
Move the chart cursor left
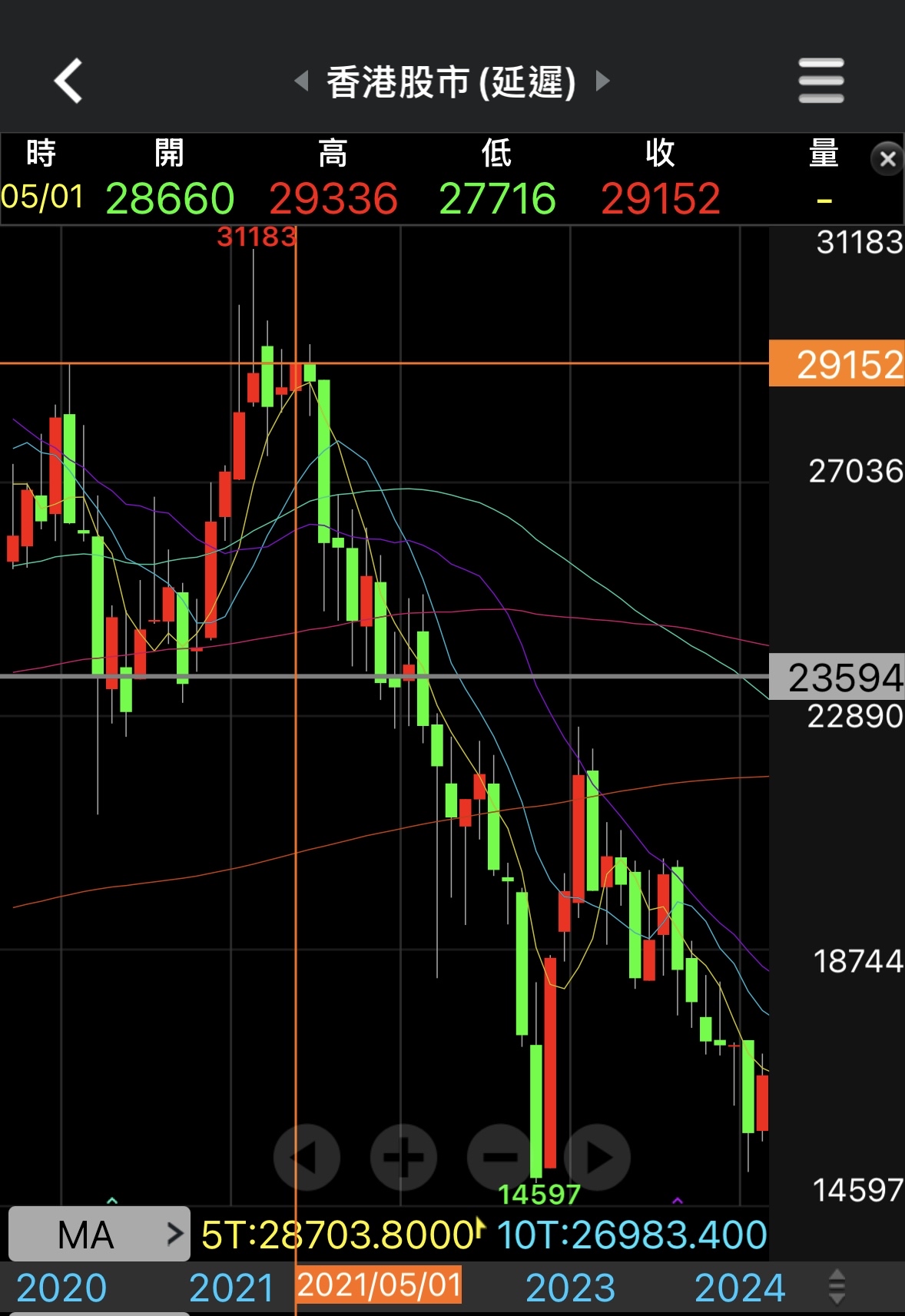307,1157
